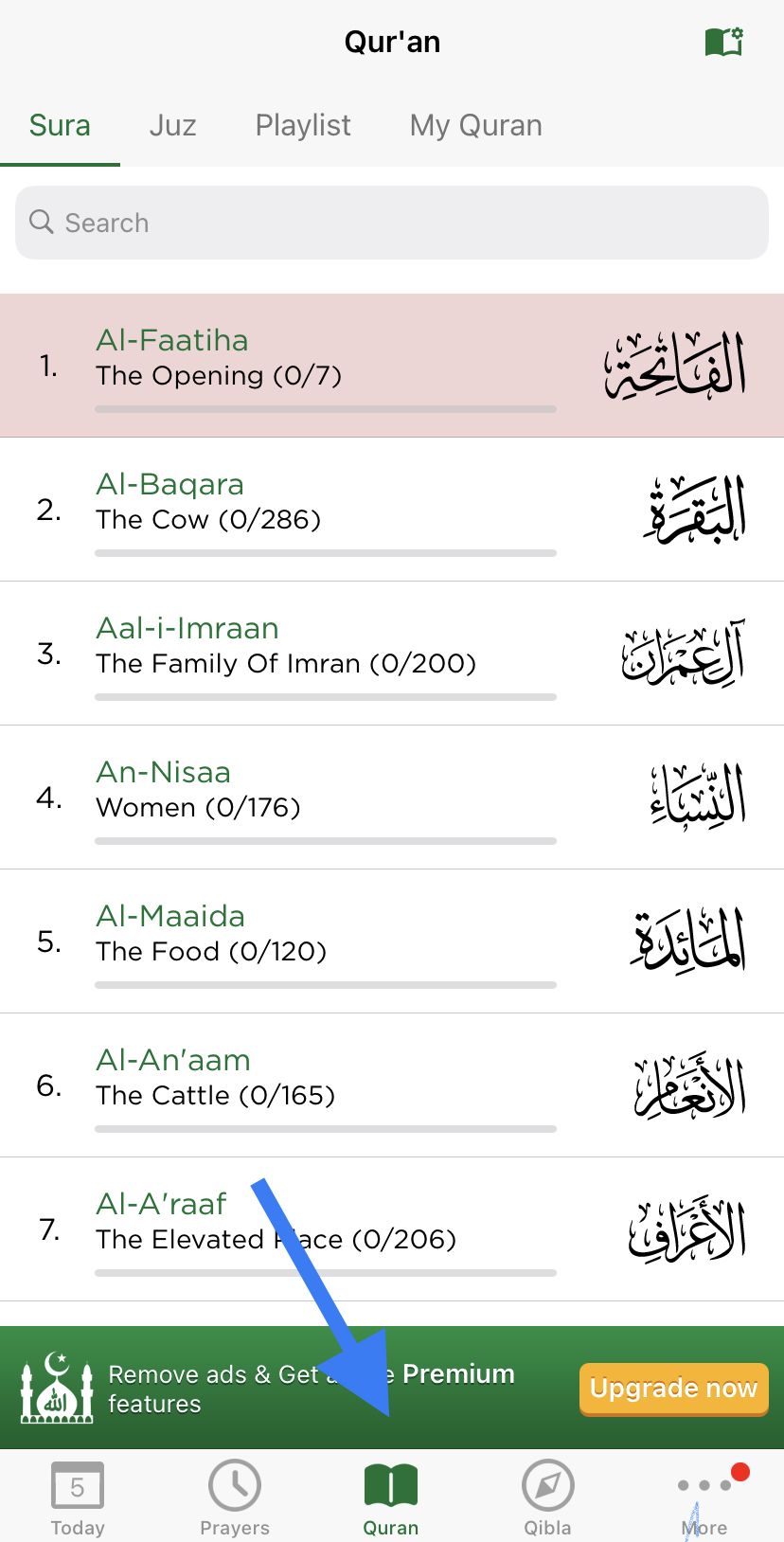The height and width of the screenshot is (1542, 784).
Task: Open the Quran reading settings icon
Action: (724, 42)
